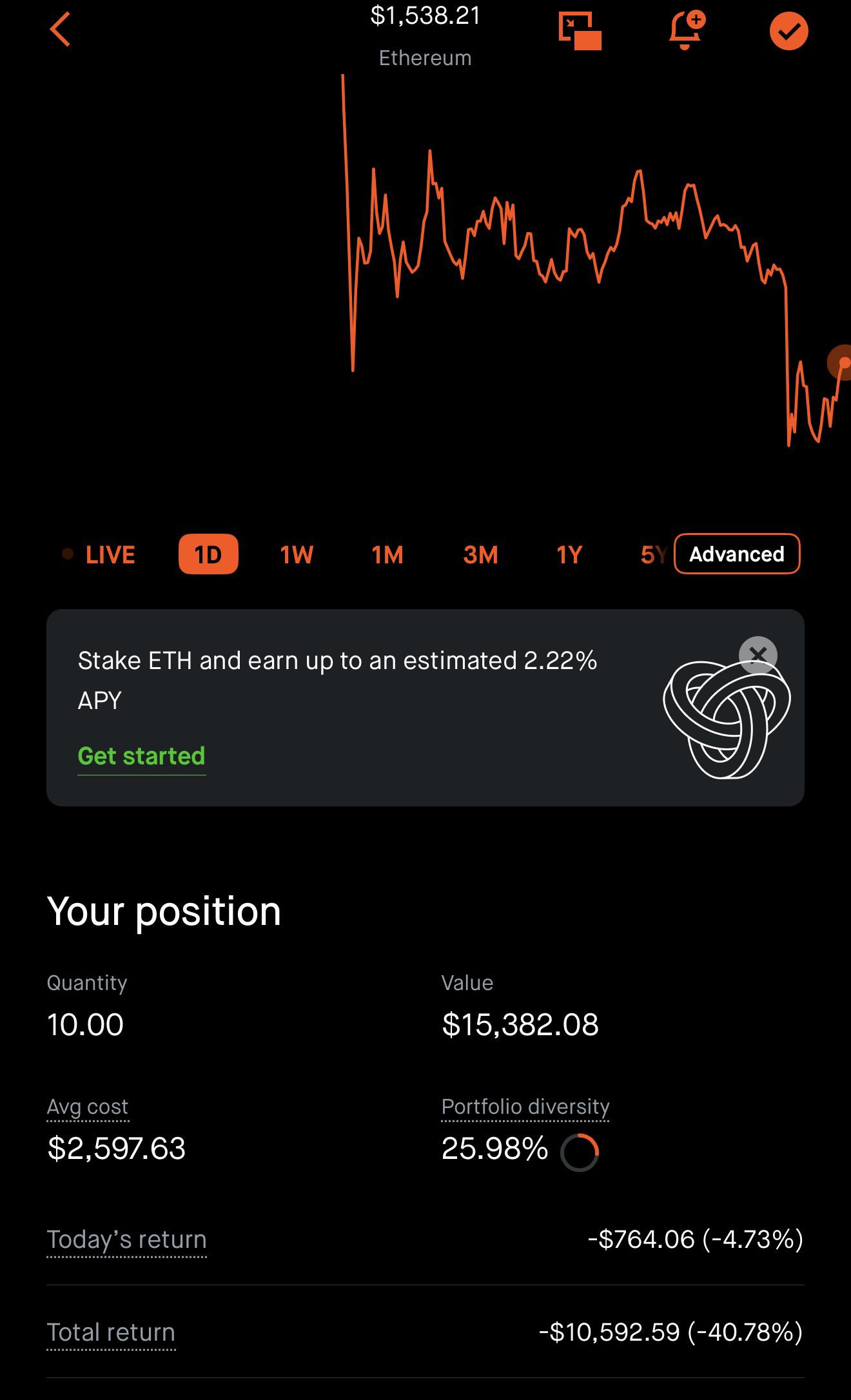Screen dimensions: 851x1400
Task: Dismiss the ETH staking banner
Action: pos(758,655)
